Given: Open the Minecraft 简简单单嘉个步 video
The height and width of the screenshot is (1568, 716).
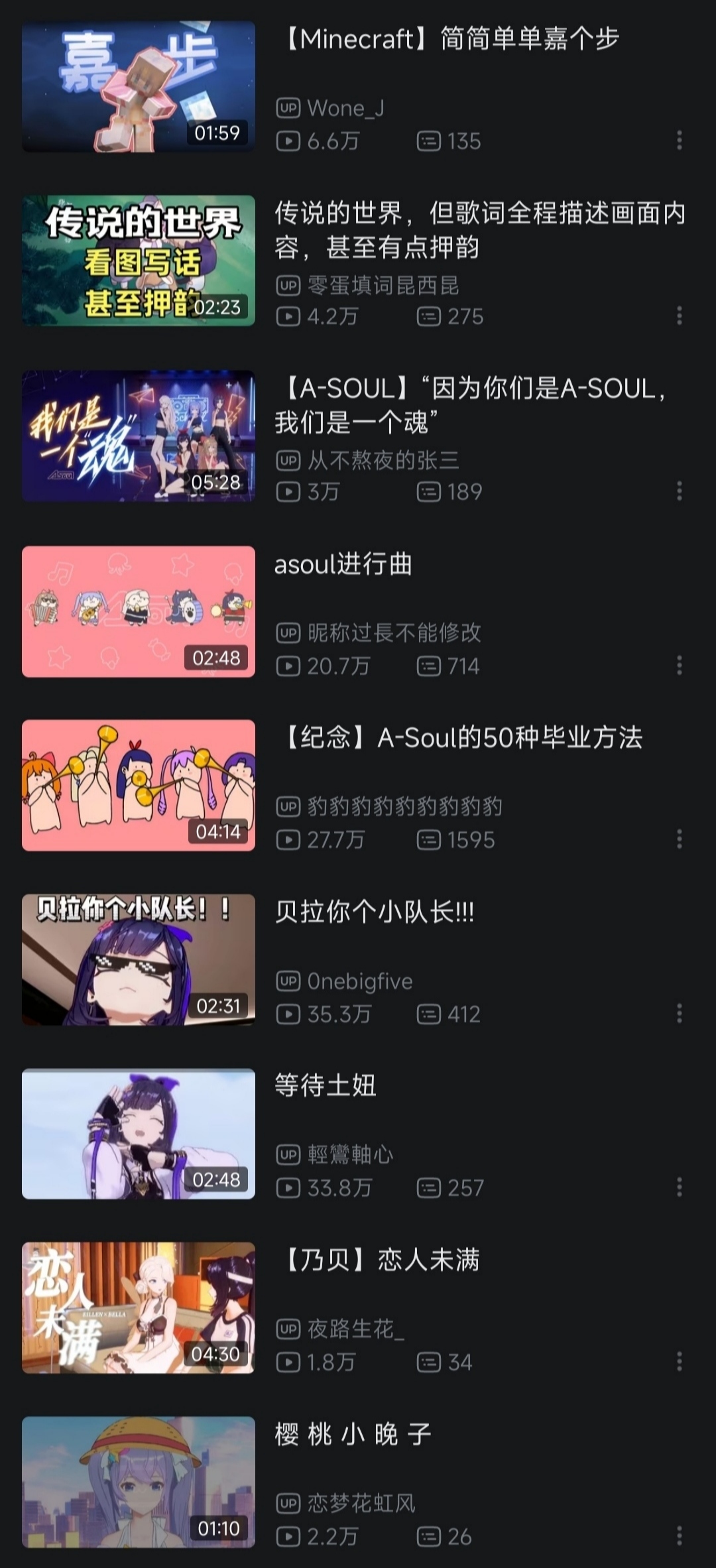Looking at the screenshot, I should pos(139,87).
